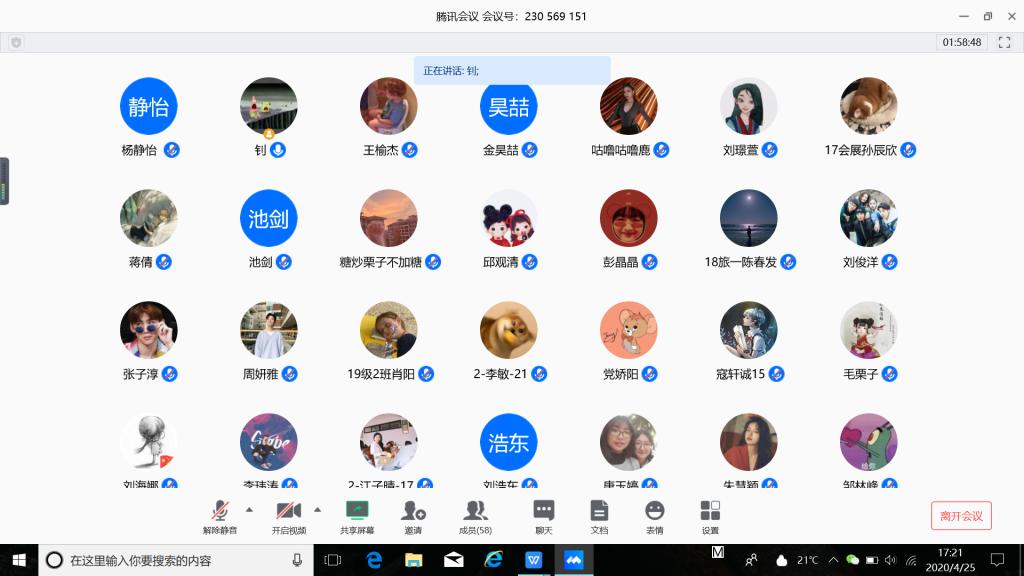
Task: Open the Windows Start menu
Action: pyautogui.click(x=18, y=560)
